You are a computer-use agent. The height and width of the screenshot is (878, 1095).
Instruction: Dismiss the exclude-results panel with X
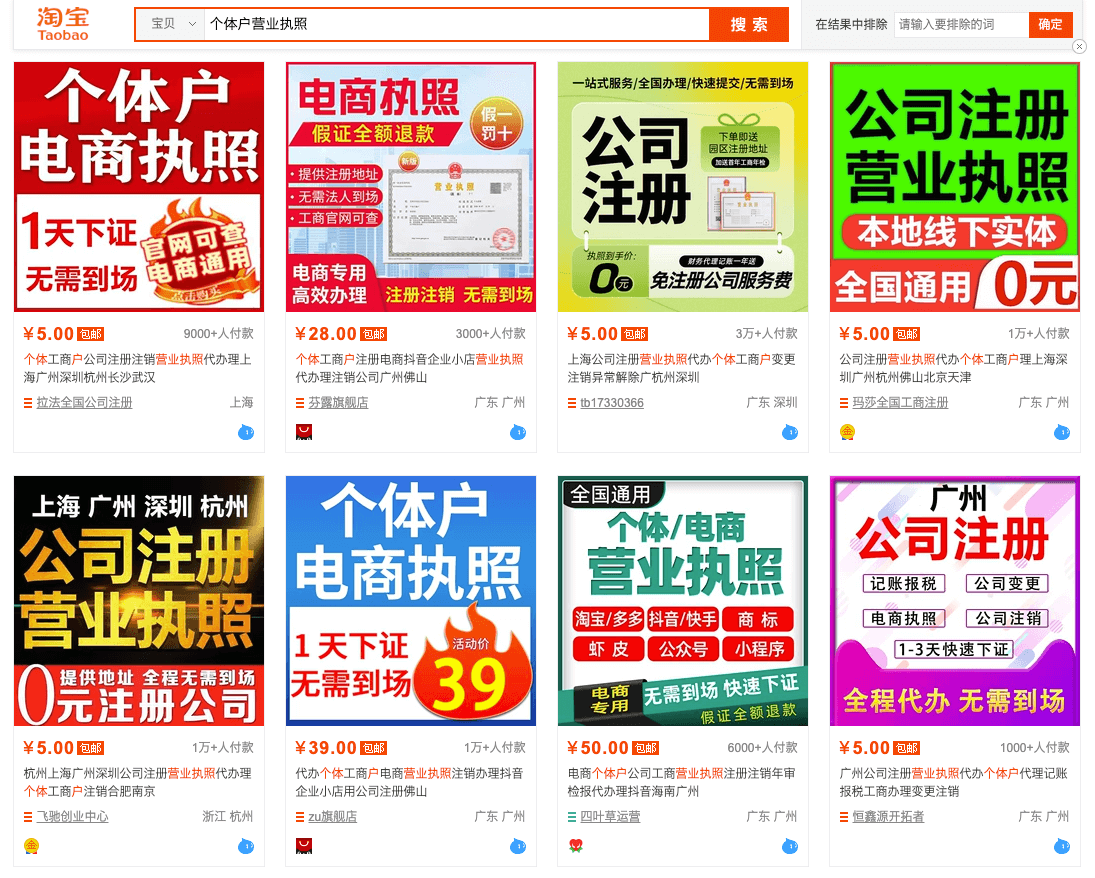(1079, 46)
